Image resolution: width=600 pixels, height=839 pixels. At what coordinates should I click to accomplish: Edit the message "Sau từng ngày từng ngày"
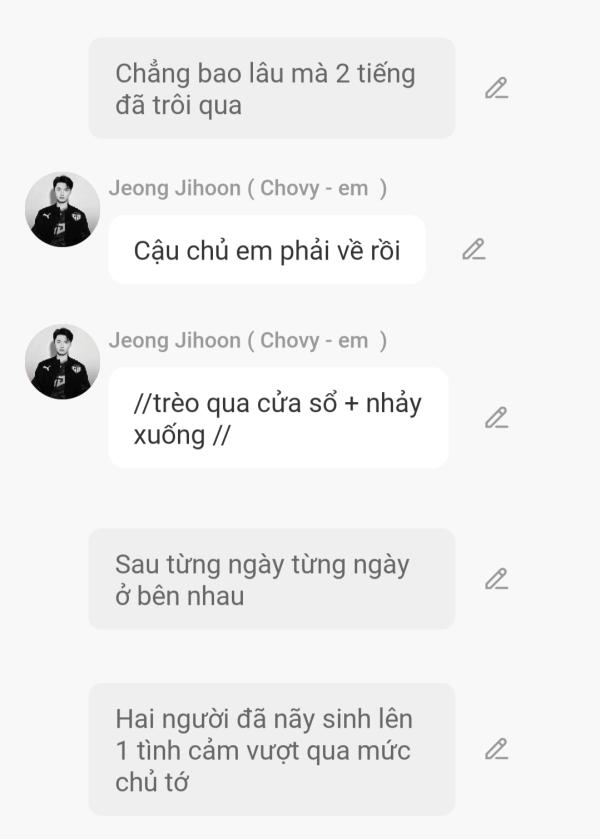click(x=496, y=579)
